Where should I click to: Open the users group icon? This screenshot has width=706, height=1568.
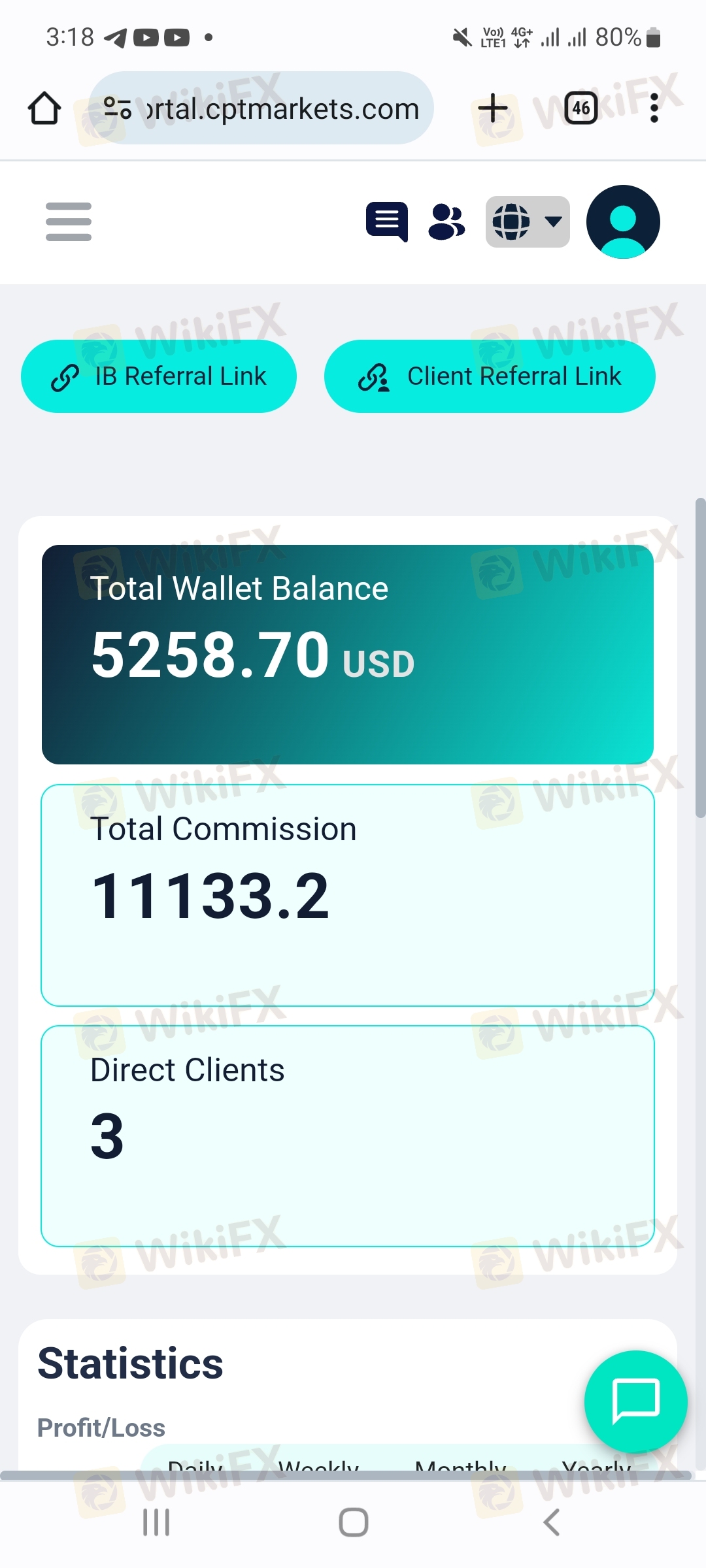[446, 221]
